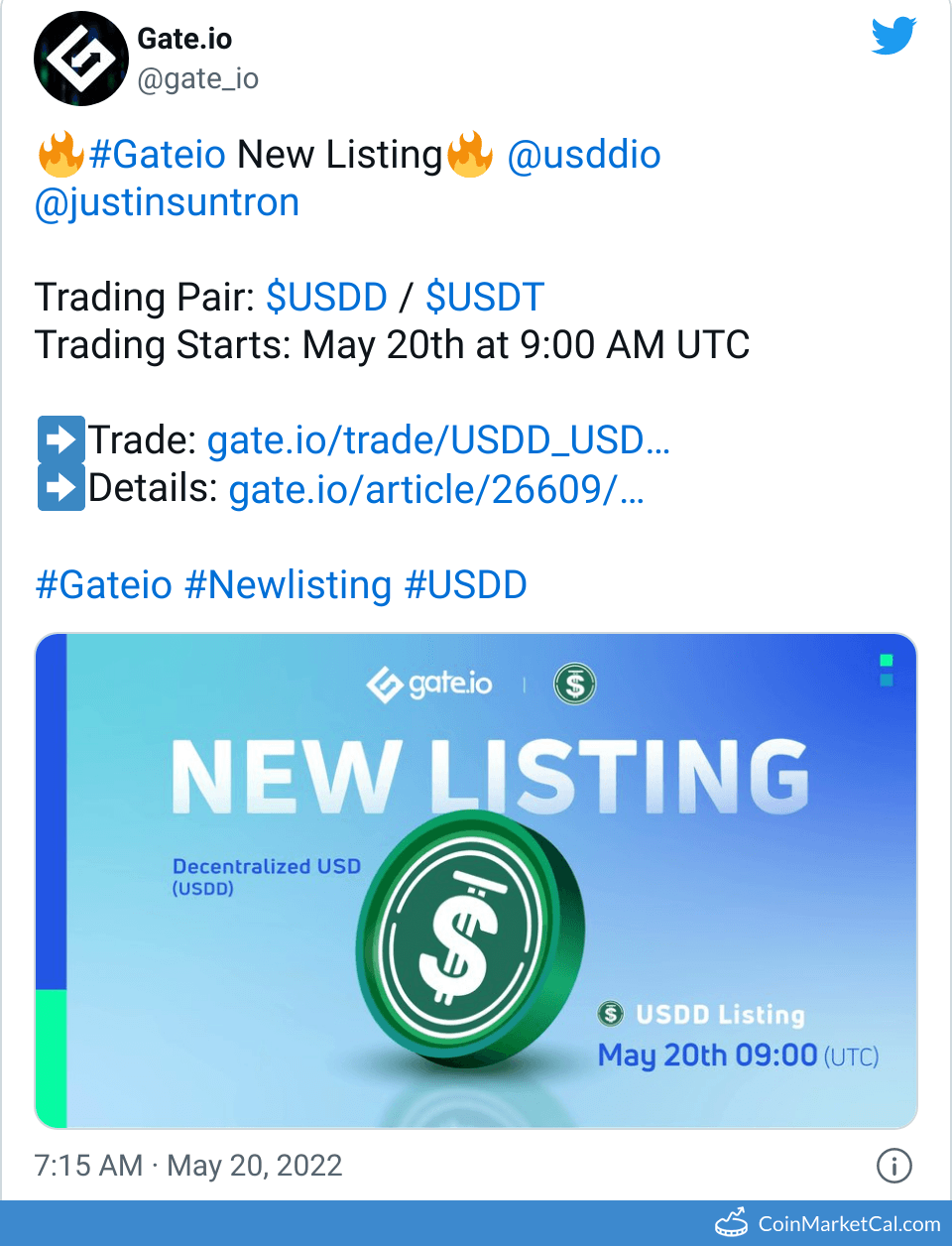The width and height of the screenshot is (952, 1246).
Task: Open the #Newlisting hashtag
Action: pos(288,584)
